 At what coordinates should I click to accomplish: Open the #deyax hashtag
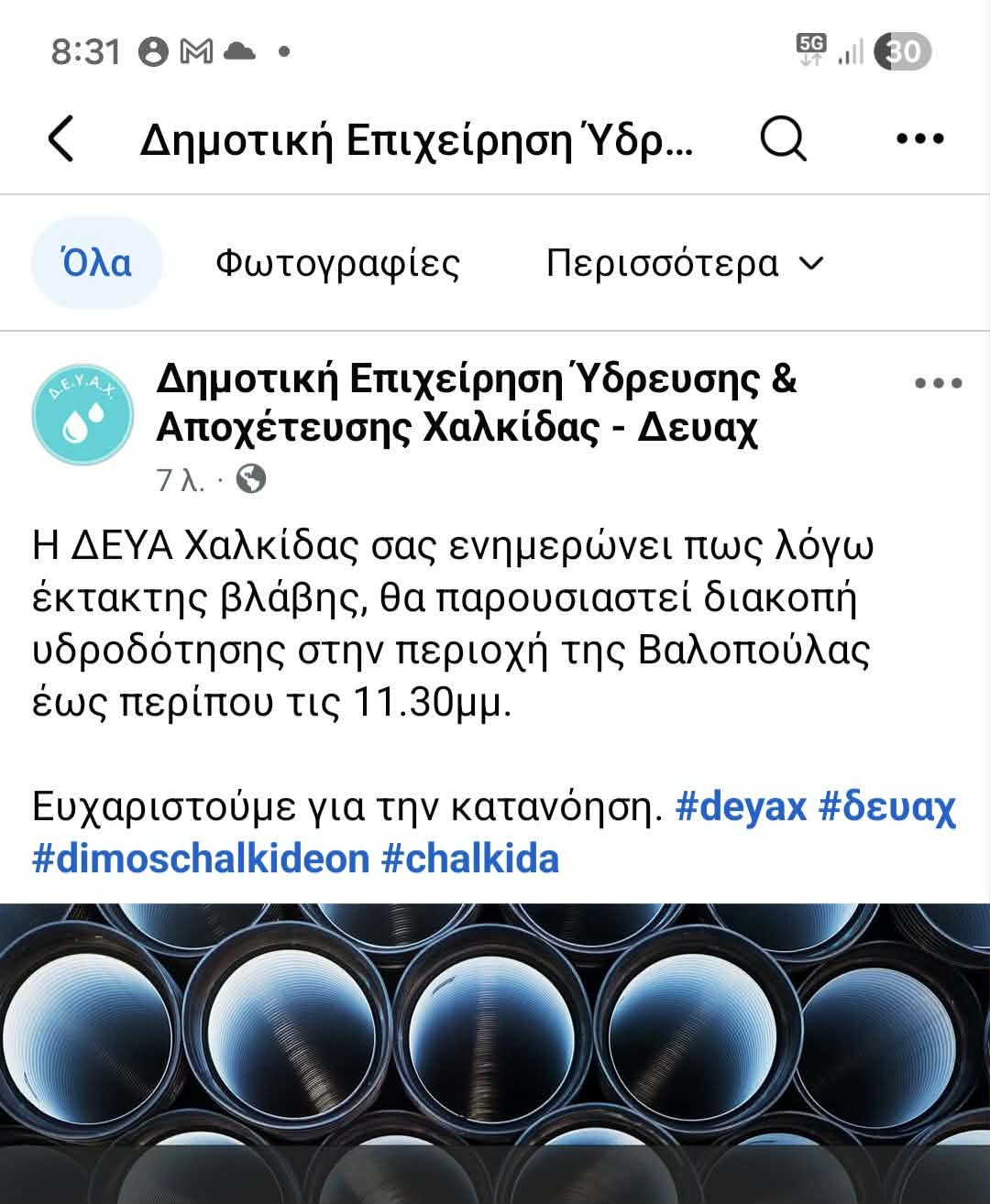coord(741,807)
